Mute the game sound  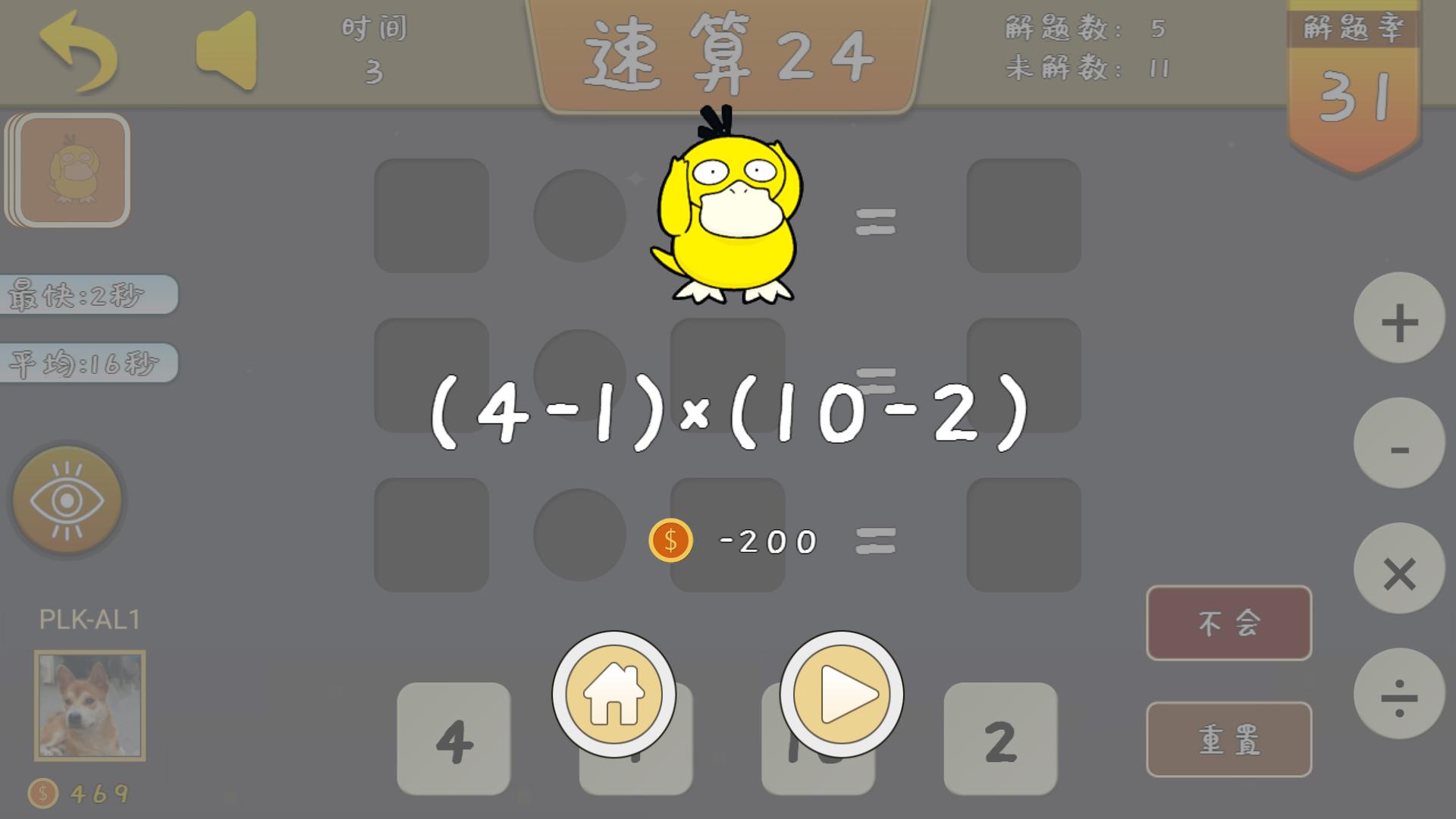(x=227, y=52)
